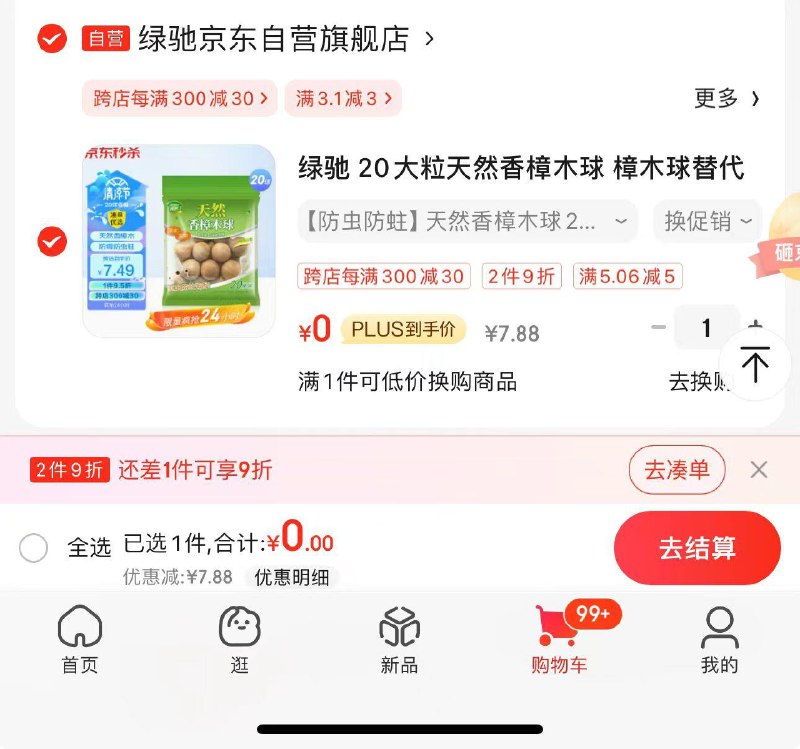Switch to the 首页 tab
Image resolution: width=800 pixels, height=749 pixels.
[80, 640]
